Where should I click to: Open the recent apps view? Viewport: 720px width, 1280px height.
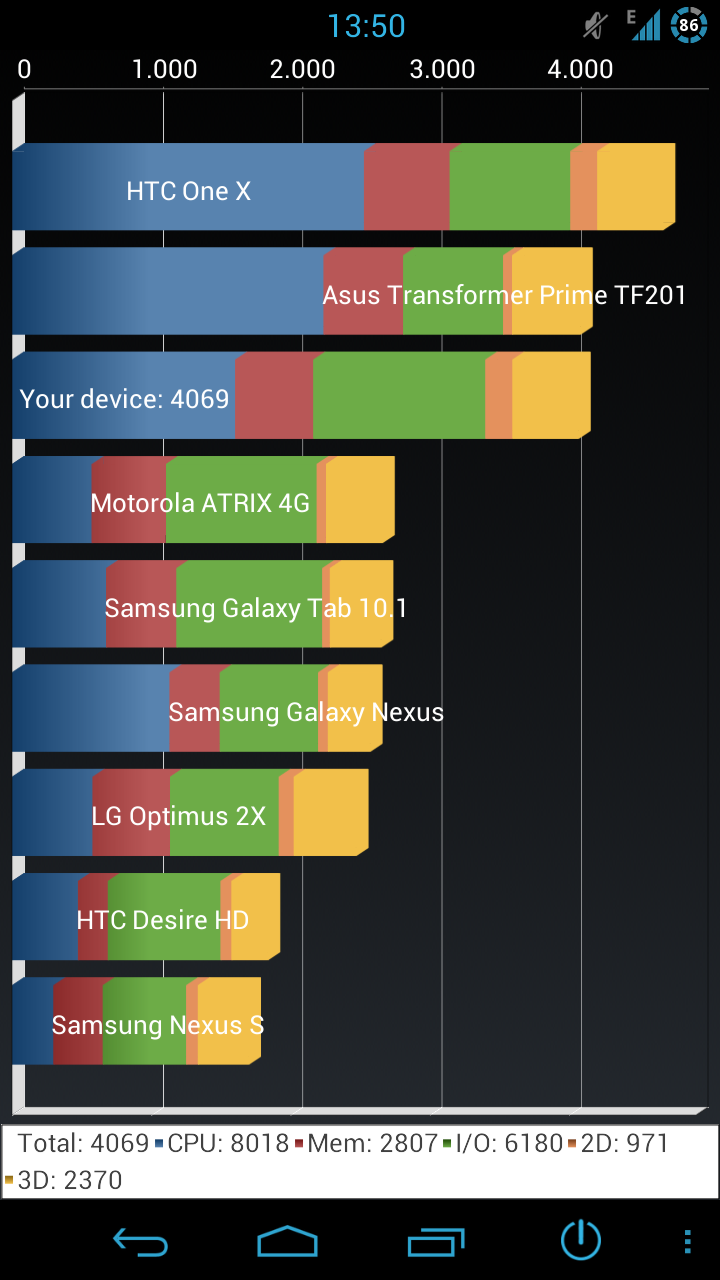[437, 1241]
